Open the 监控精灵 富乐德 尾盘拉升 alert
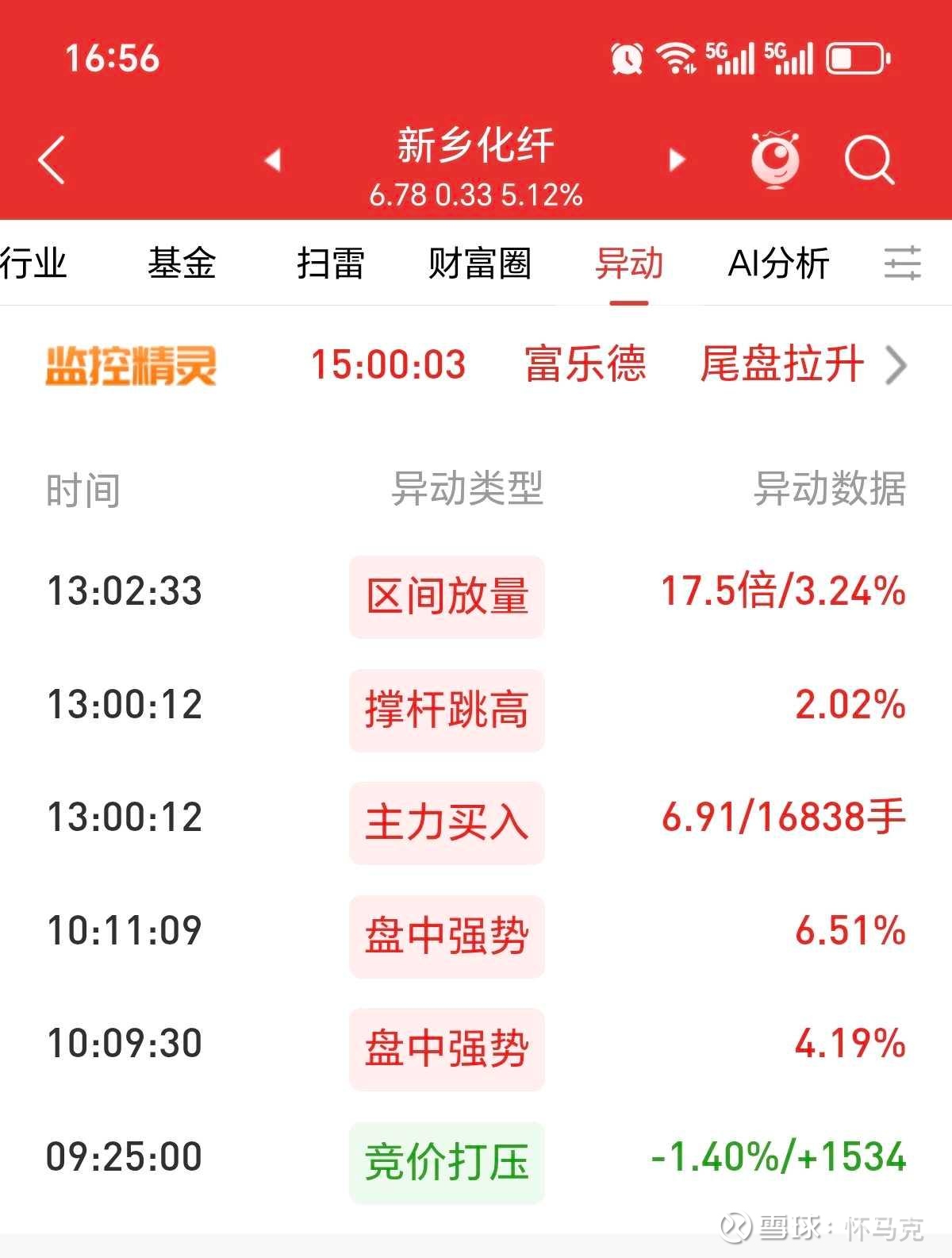Image resolution: width=952 pixels, height=1258 pixels. 607,365
